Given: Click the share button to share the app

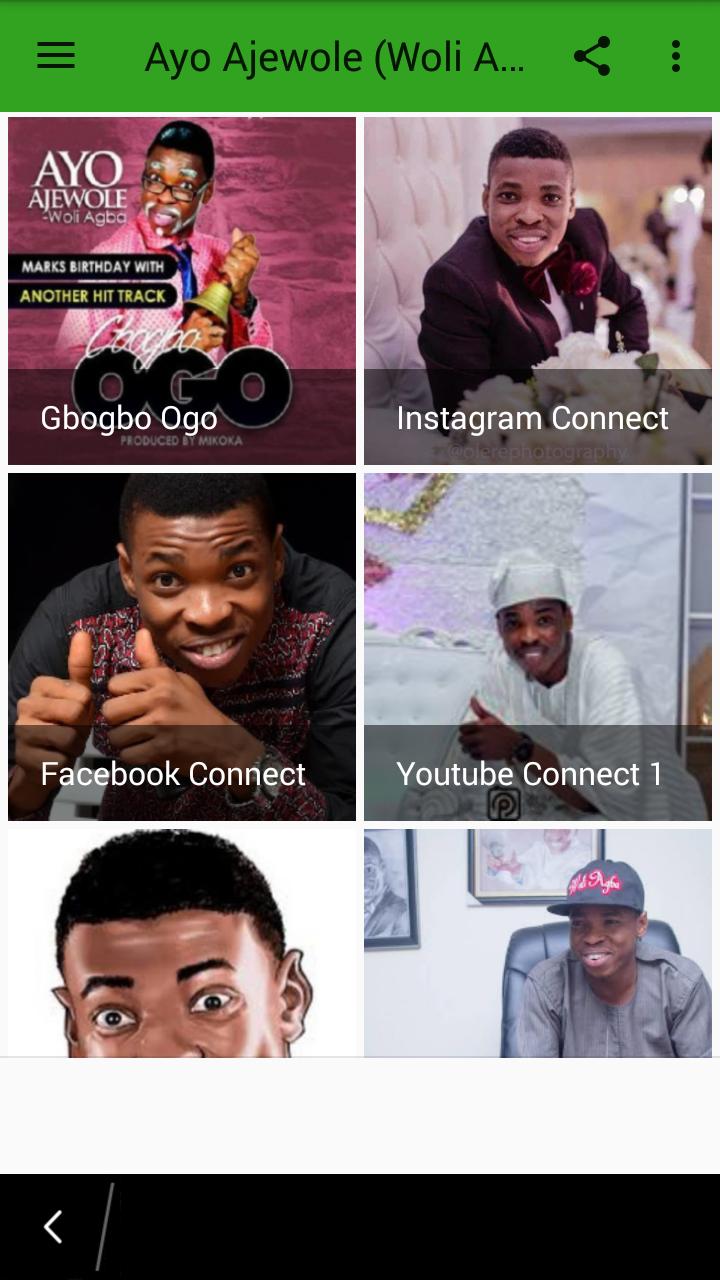Looking at the screenshot, I should coord(592,57).
